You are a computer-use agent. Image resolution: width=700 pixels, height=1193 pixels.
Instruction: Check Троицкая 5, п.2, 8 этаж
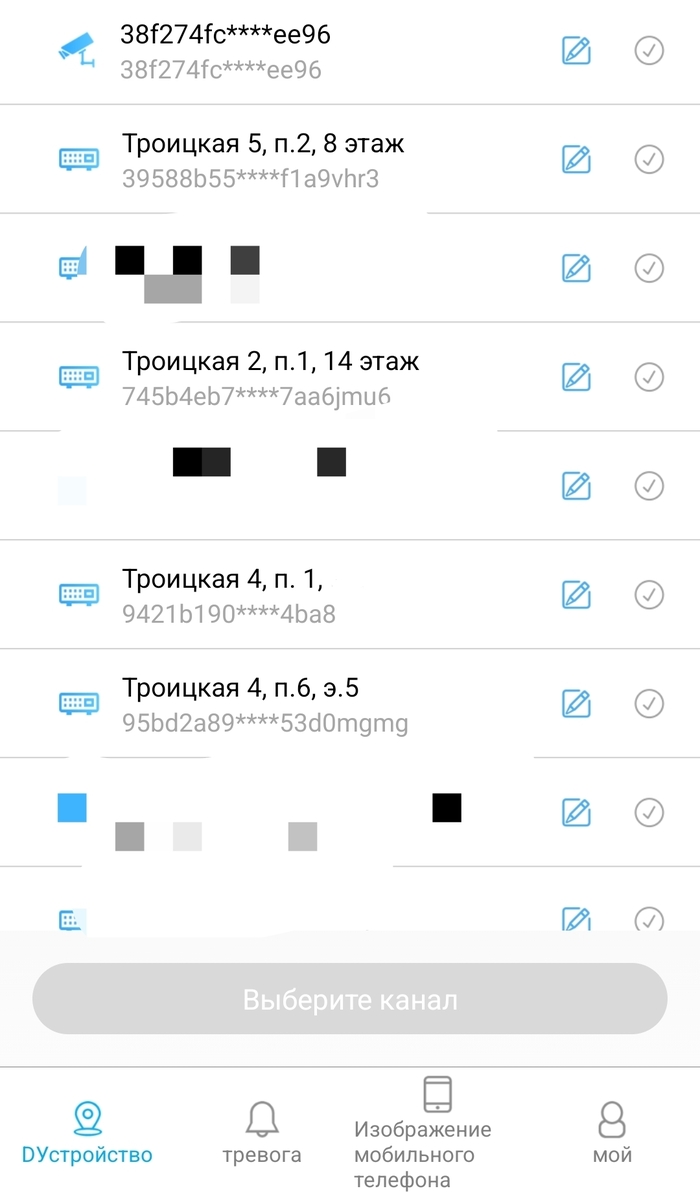[x=650, y=159]
